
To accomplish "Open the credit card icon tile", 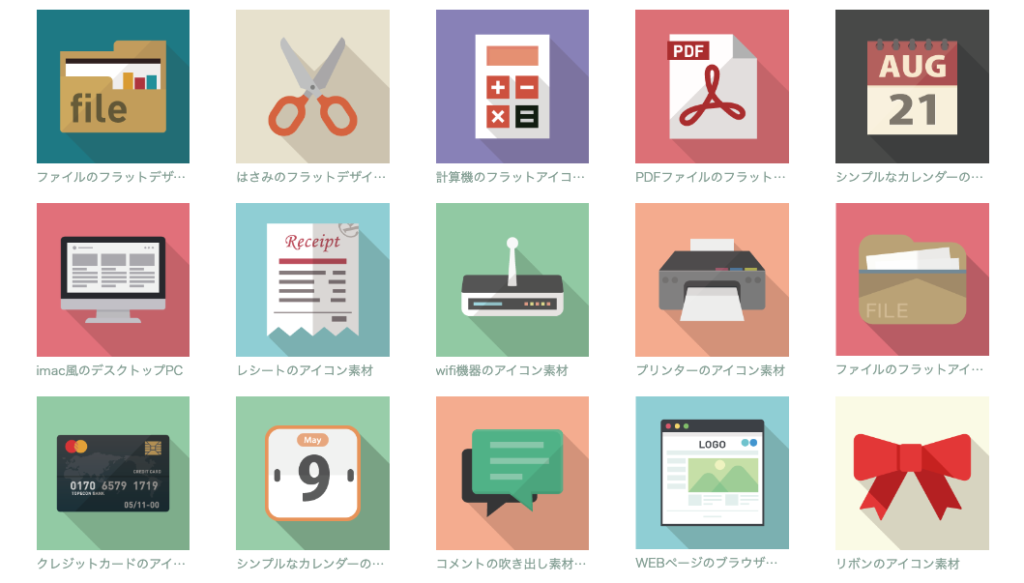I will [113, 473].
